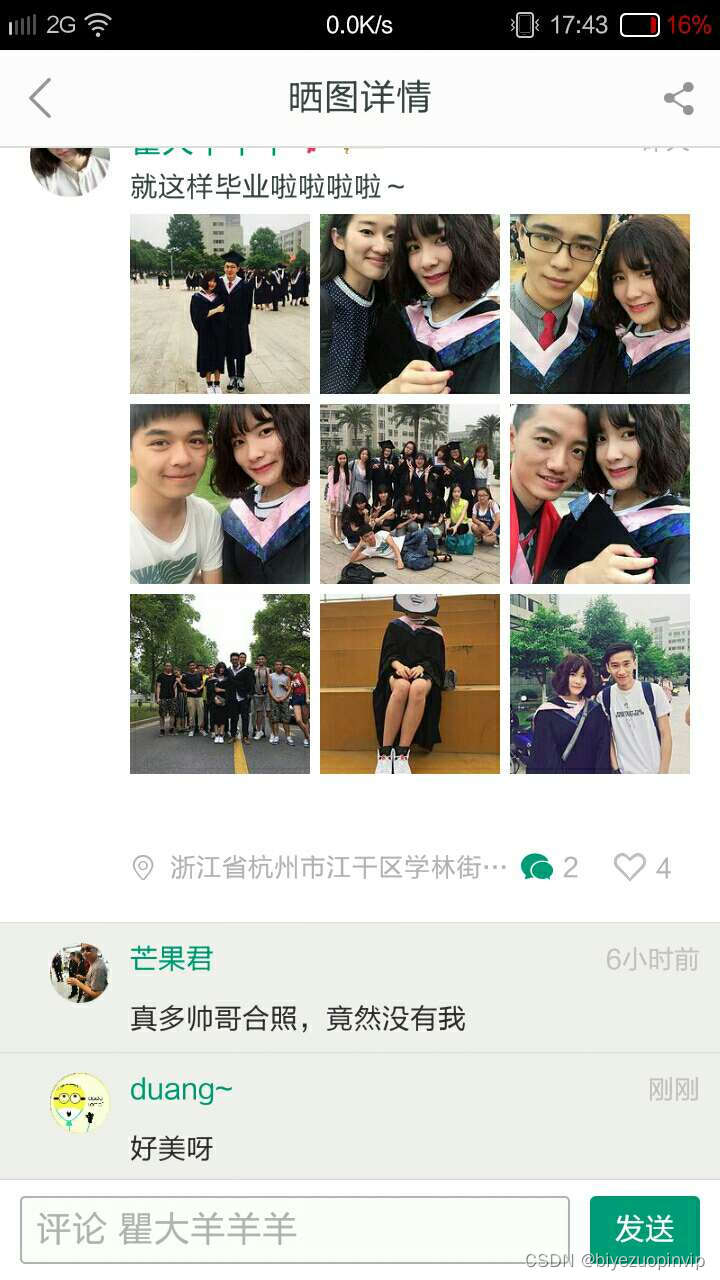This screenshot has width=720, height=1280.
Task: Open duang~'s profile avatar
Action: pos(80,1103)
